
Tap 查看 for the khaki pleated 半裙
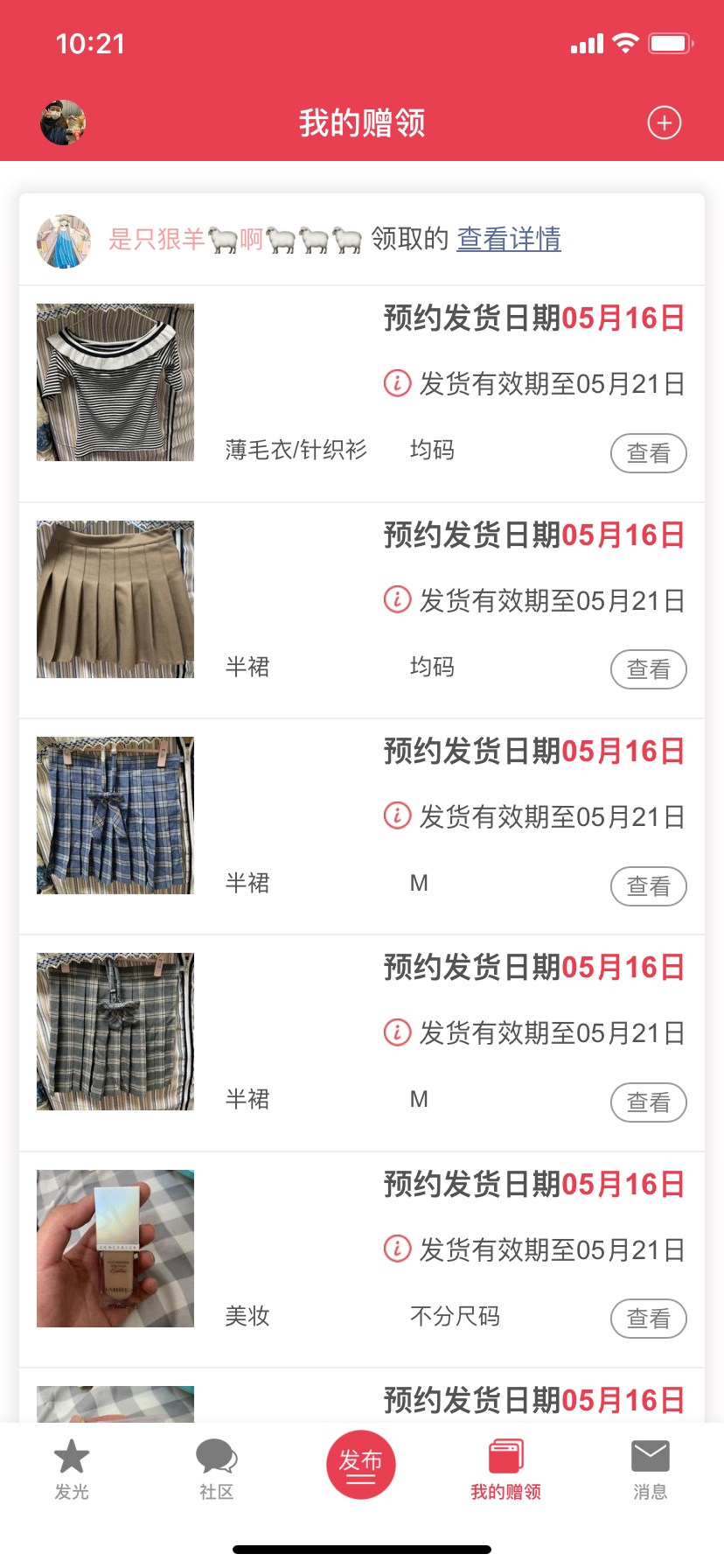tap(648, 669)
